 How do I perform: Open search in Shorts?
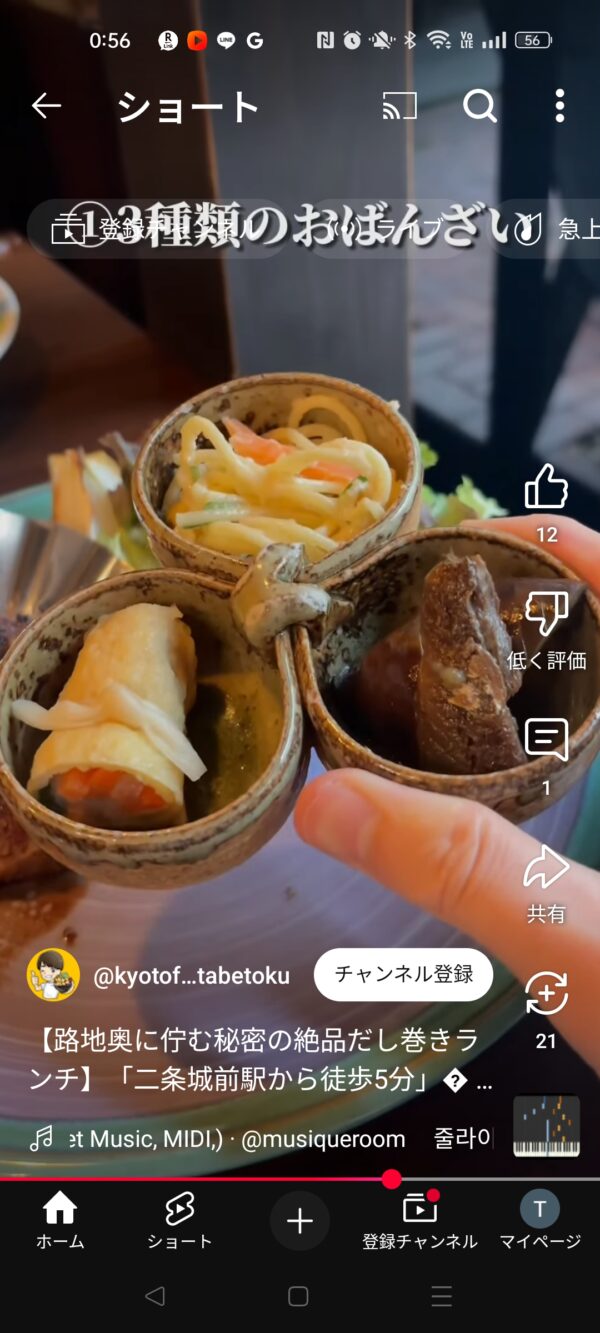480,106
